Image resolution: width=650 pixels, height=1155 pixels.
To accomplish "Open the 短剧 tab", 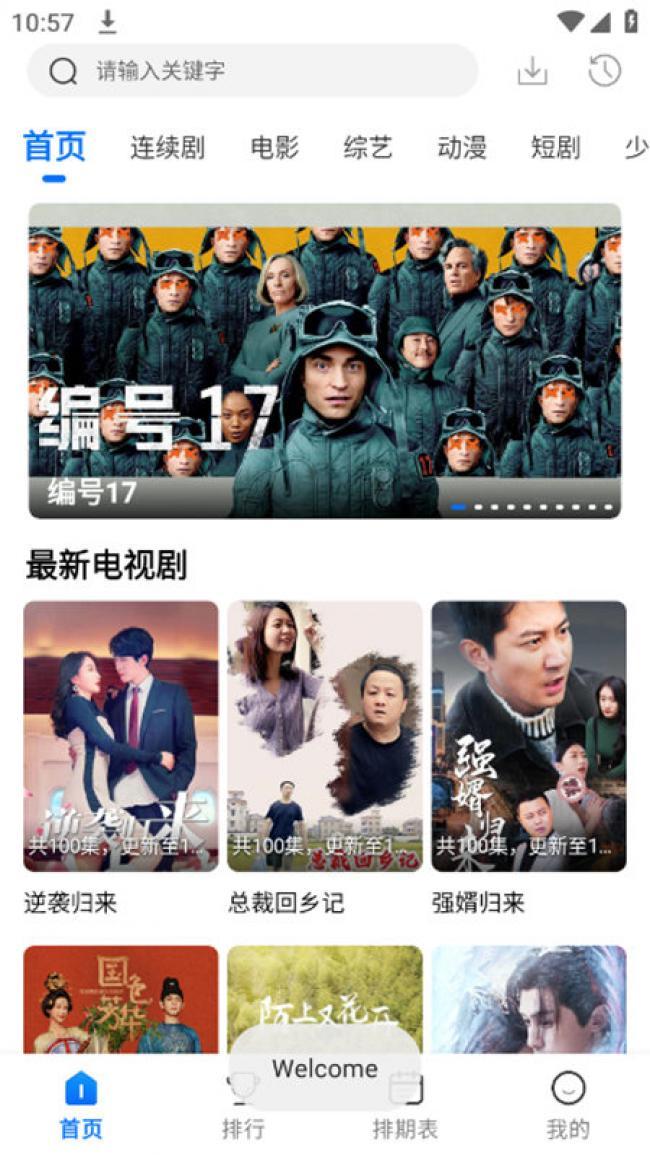I will [x=556, y=147].
